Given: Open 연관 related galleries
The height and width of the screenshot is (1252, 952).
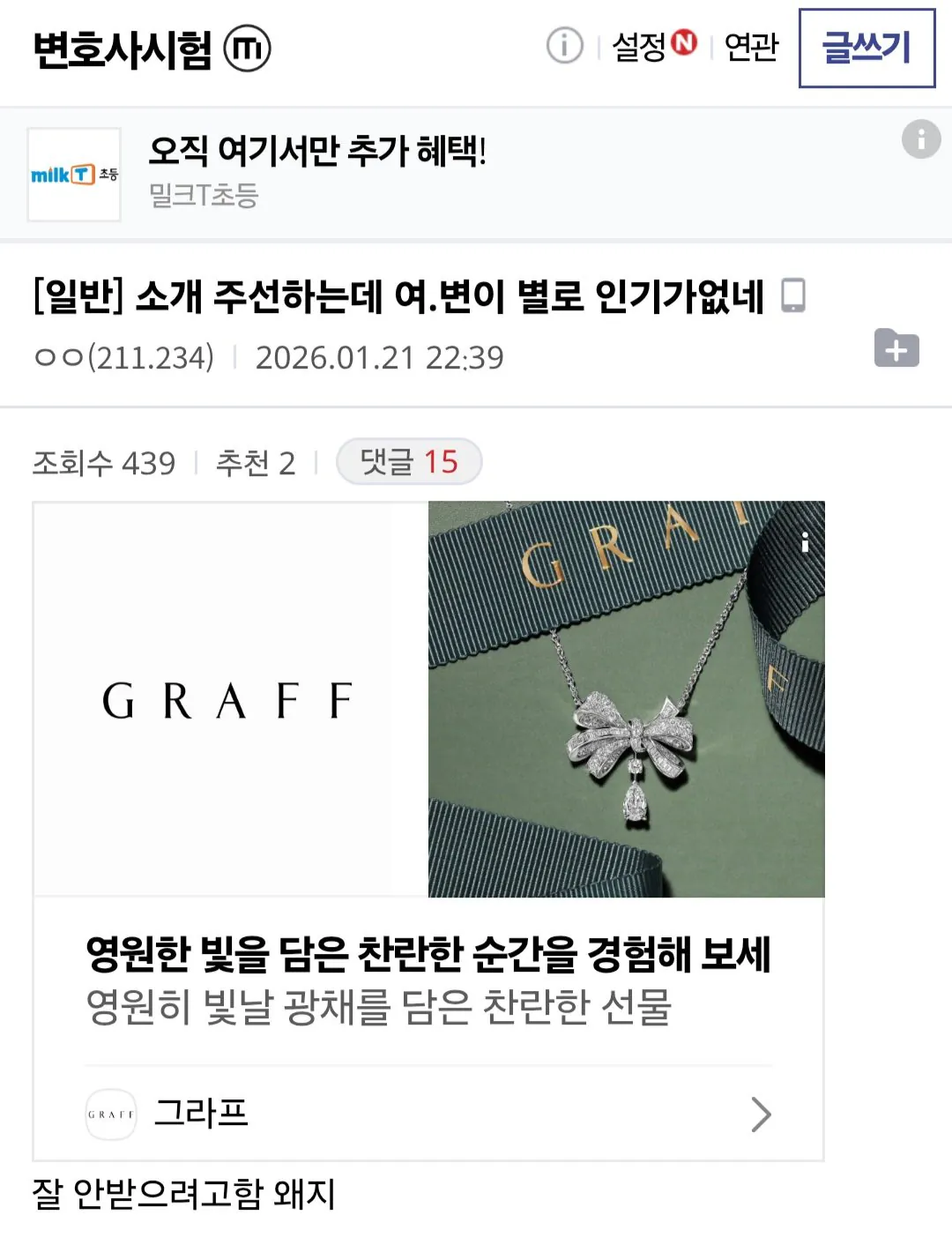Looking at the screenshot, I should point(751,47).
